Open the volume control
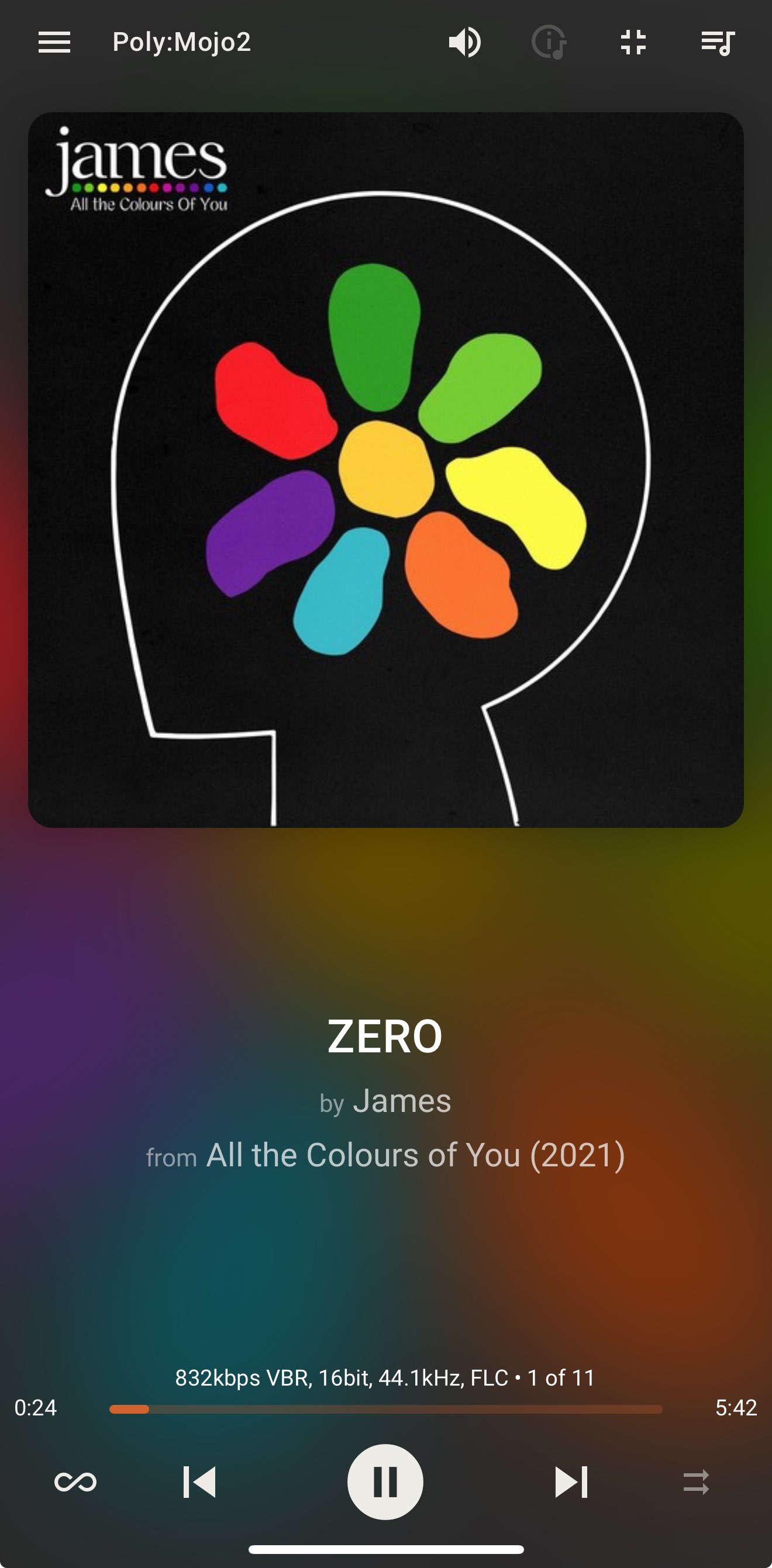 coord(464,42)
